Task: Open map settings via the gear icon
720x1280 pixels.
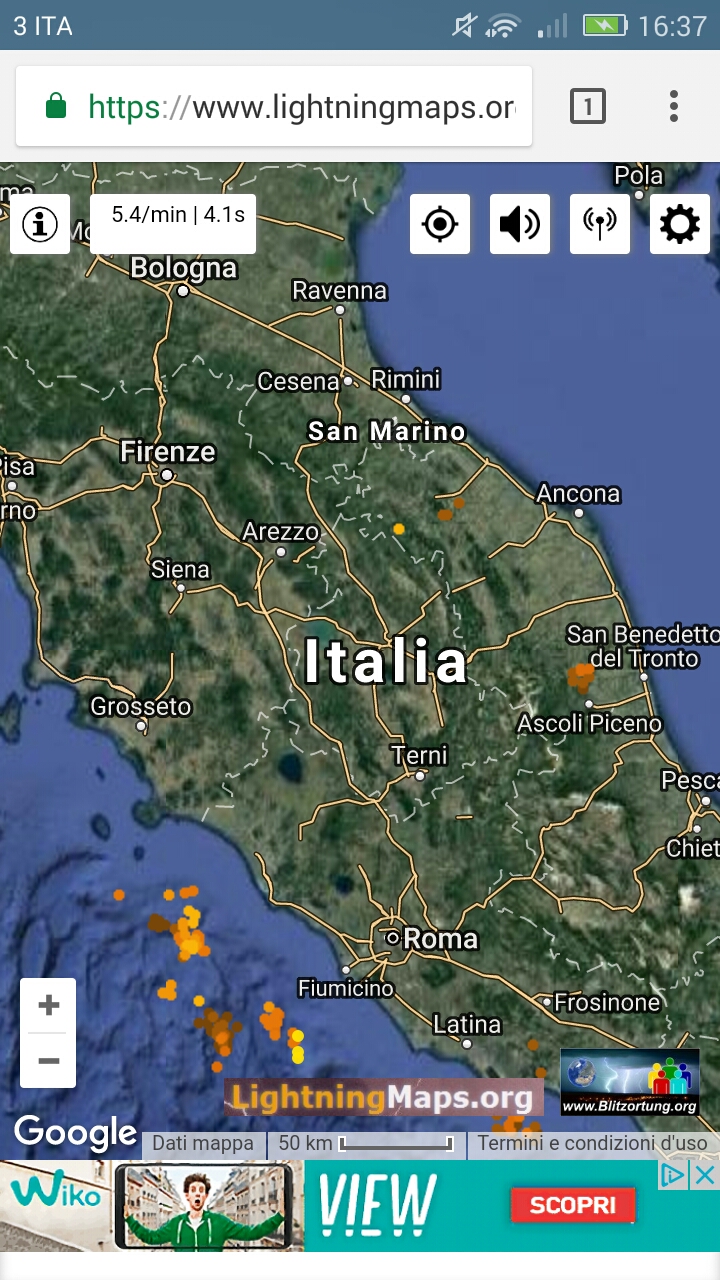Action: pos(680,225)
